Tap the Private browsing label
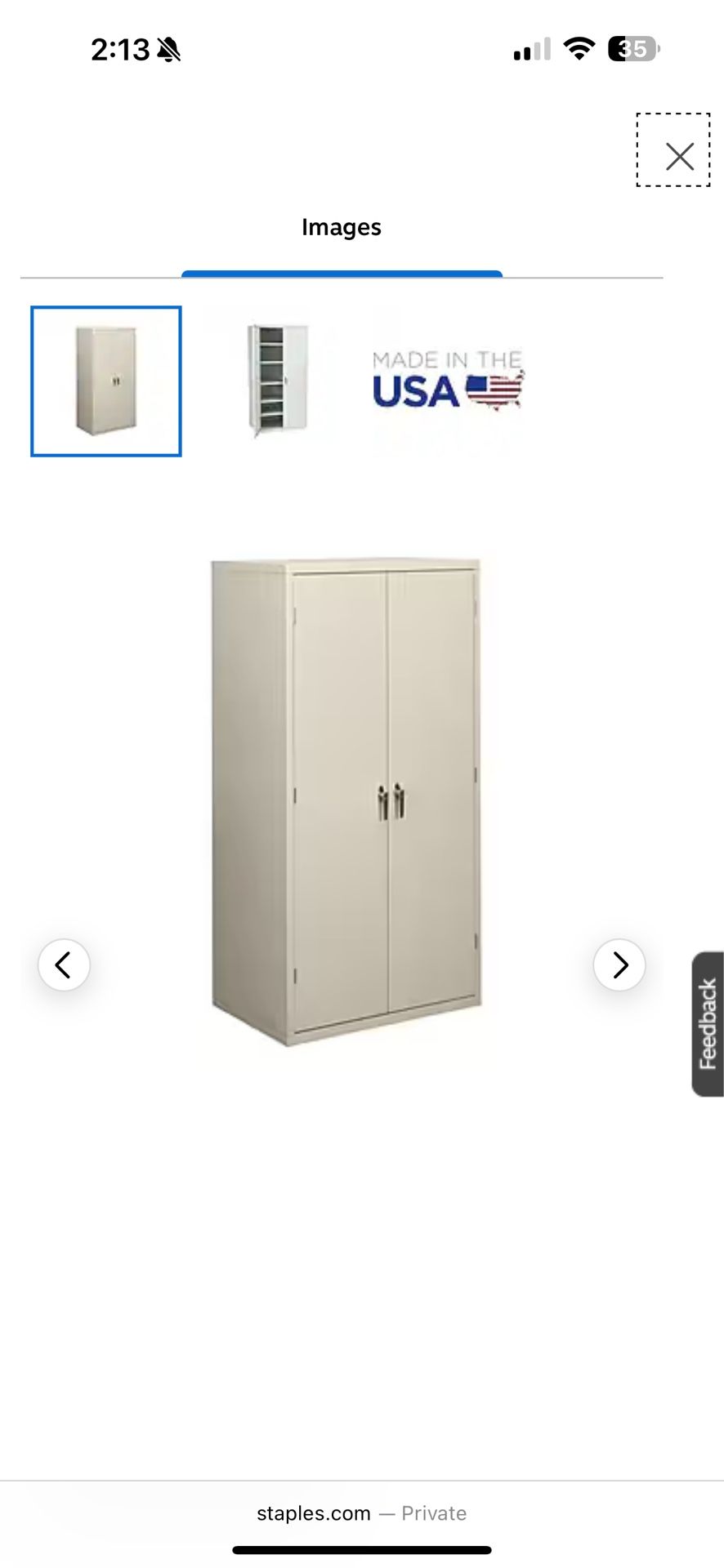Image resolution: width=724 pixels, height=1568 pixels. tap(432, 1512)
